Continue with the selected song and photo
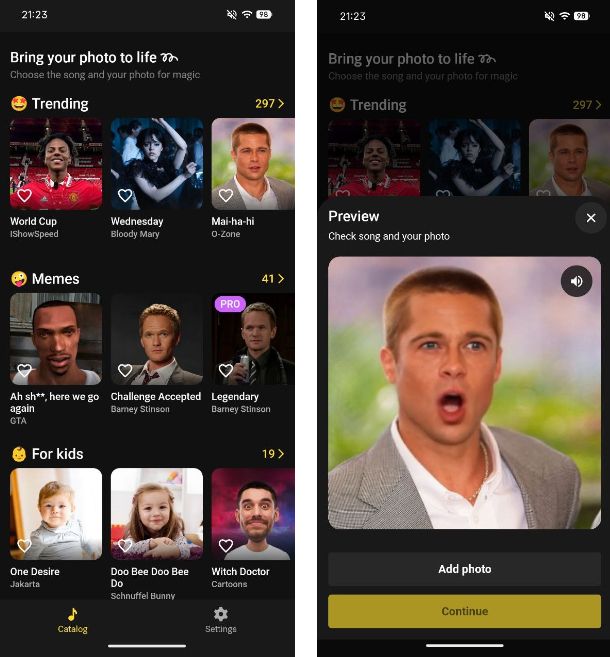The width and height of the screenshot is (610, 657). pyautogui.click(x=464, y=611)
